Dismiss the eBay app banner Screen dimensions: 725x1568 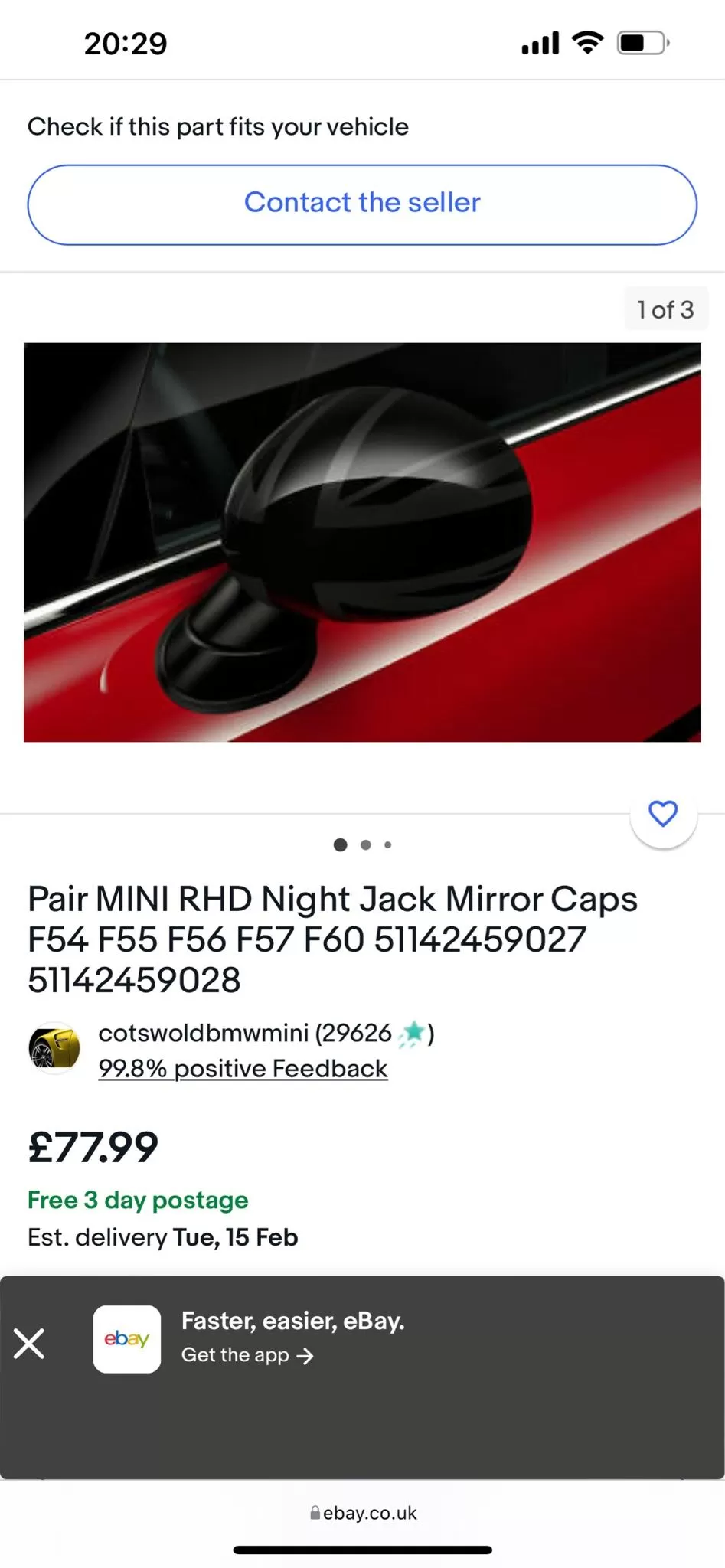29,1343
